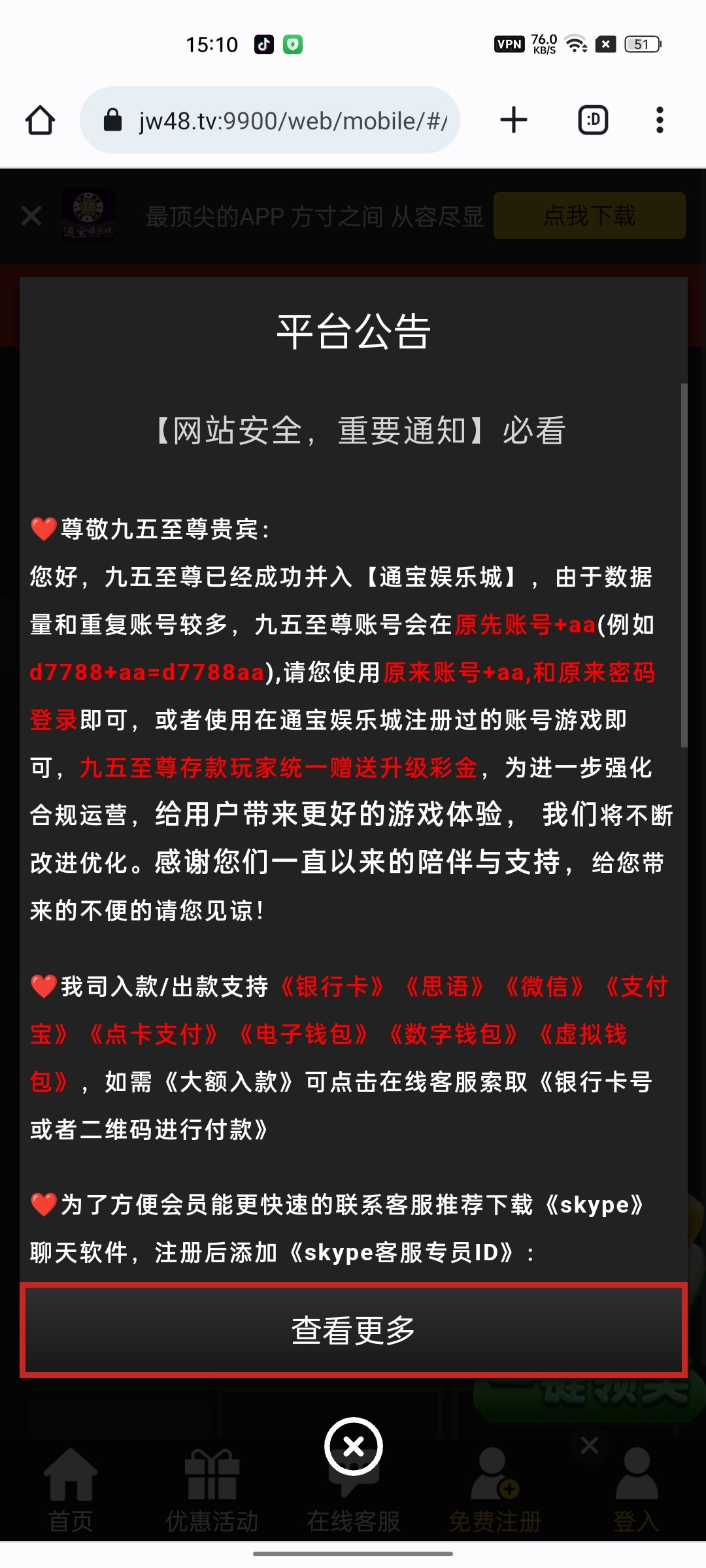706x1568 pixels.
Task: Open the browser overflow menu
Action: click(660, 120)
